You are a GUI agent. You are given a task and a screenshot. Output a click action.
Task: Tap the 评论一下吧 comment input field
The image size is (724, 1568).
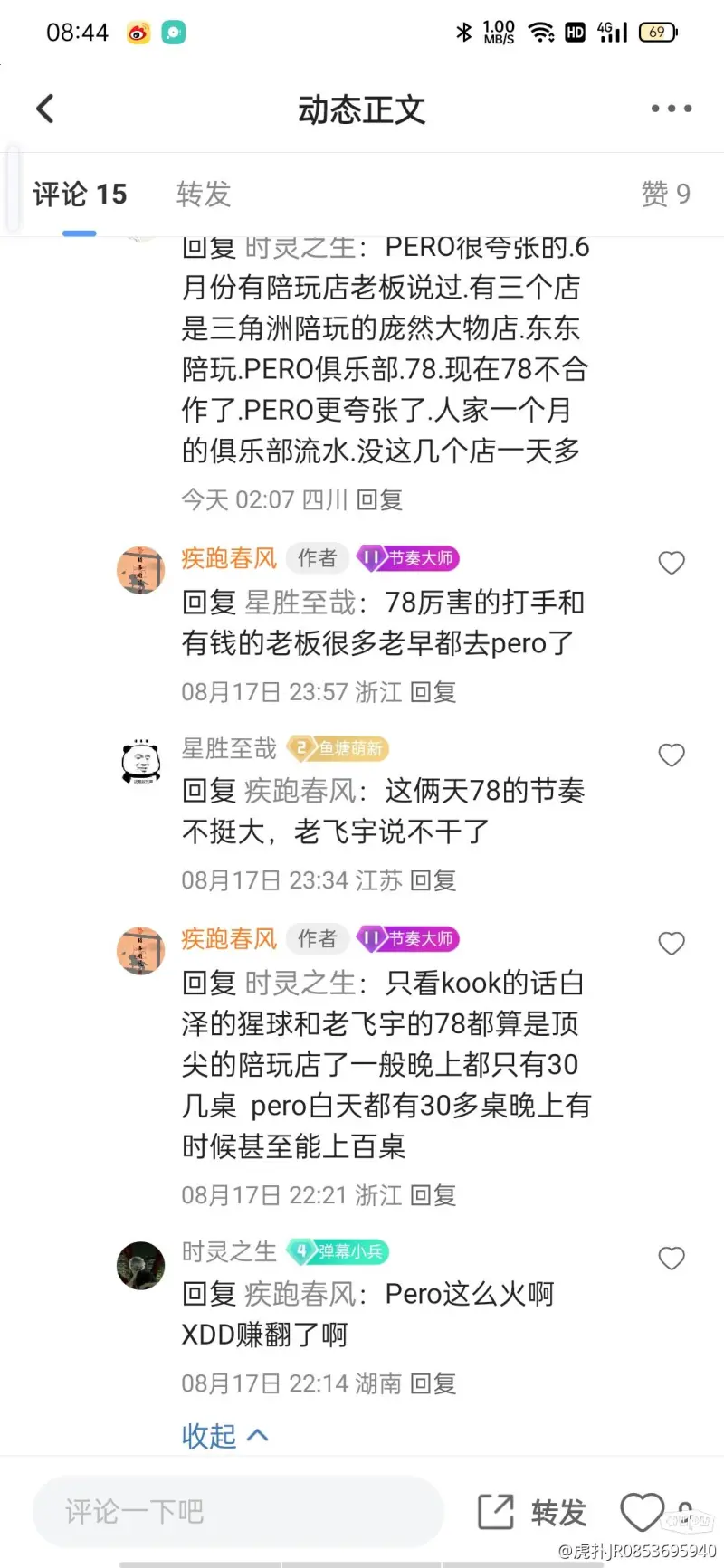tap(237, 1511)
